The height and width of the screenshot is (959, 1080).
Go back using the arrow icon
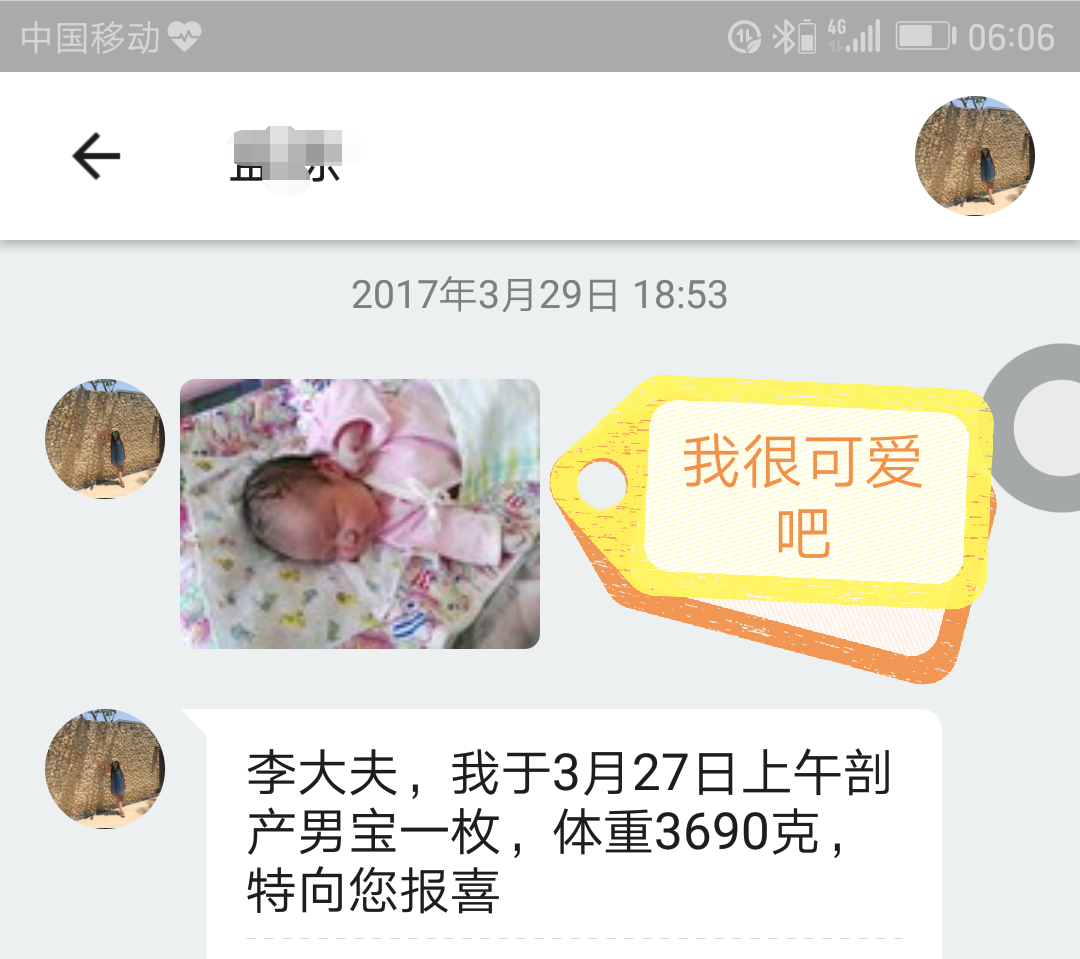click(96, 156)
